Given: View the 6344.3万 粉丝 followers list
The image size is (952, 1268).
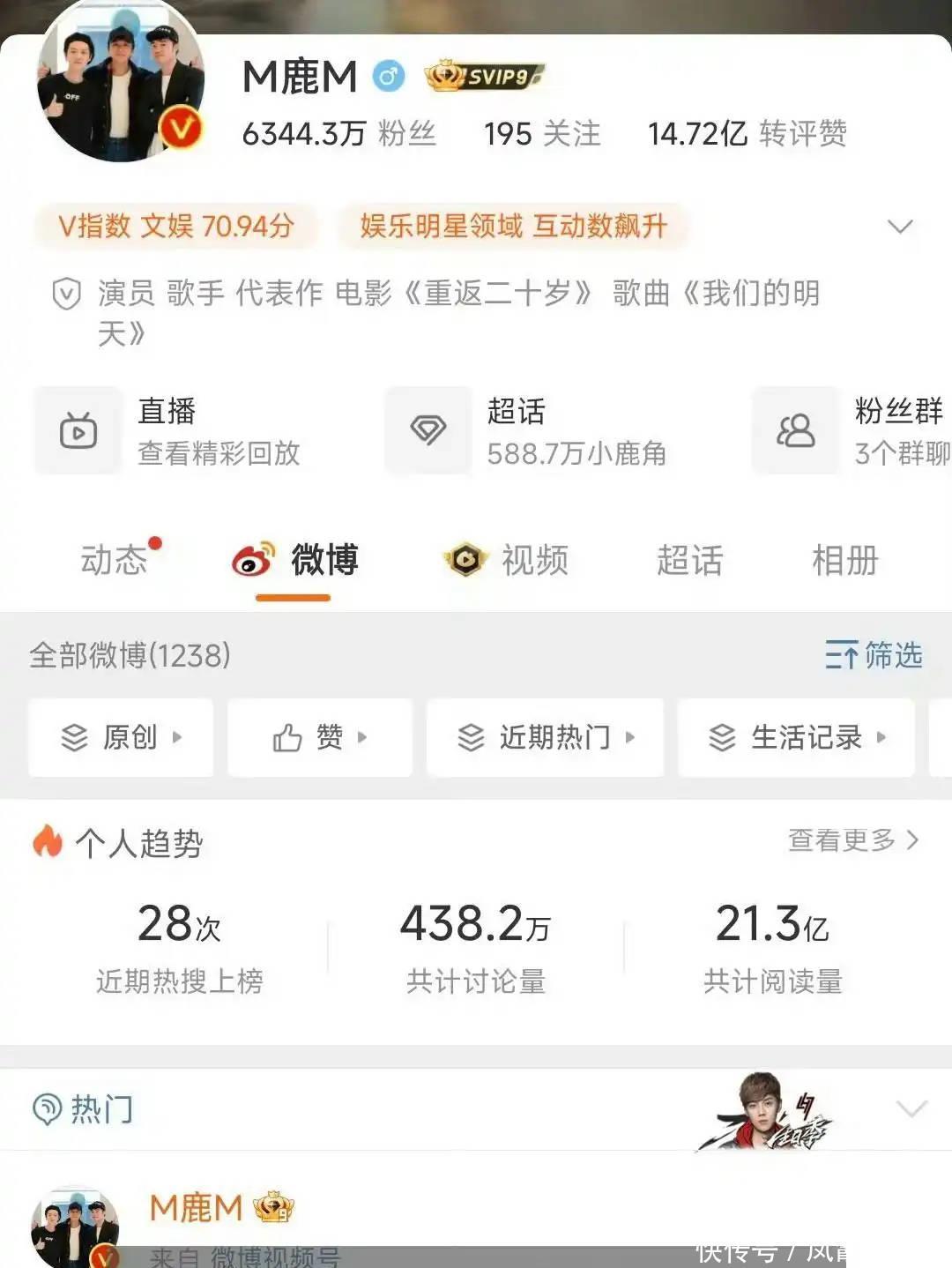Looking at the screenshot, I should (338, 134).
